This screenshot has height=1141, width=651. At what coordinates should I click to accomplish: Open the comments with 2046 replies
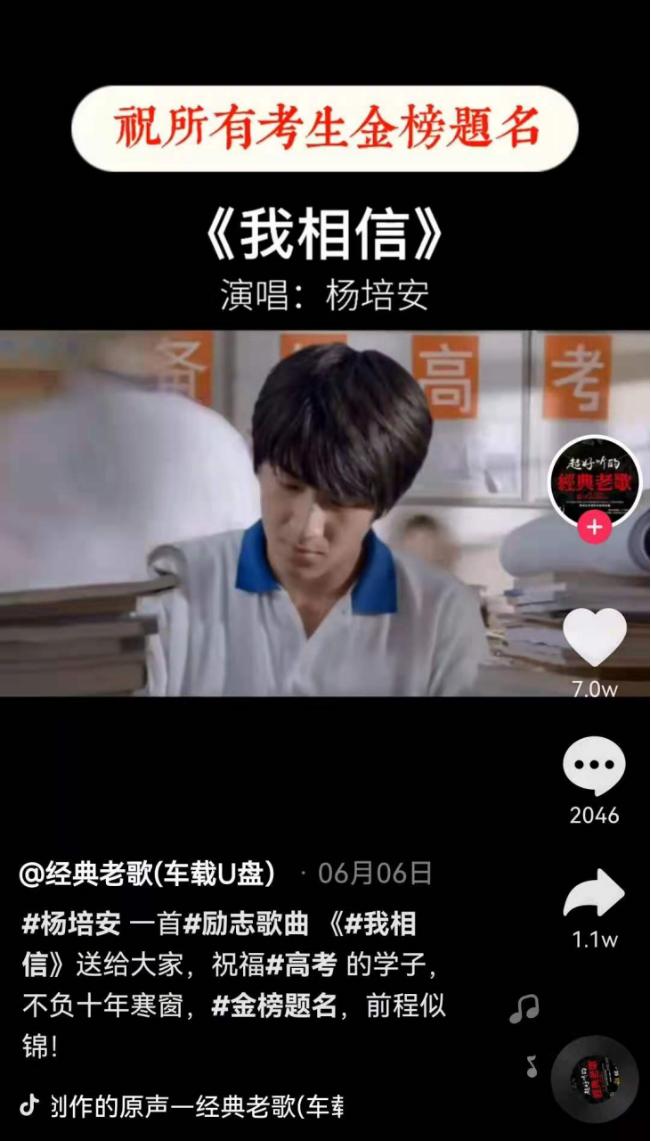pyautogui.click(x=594, y=768)
